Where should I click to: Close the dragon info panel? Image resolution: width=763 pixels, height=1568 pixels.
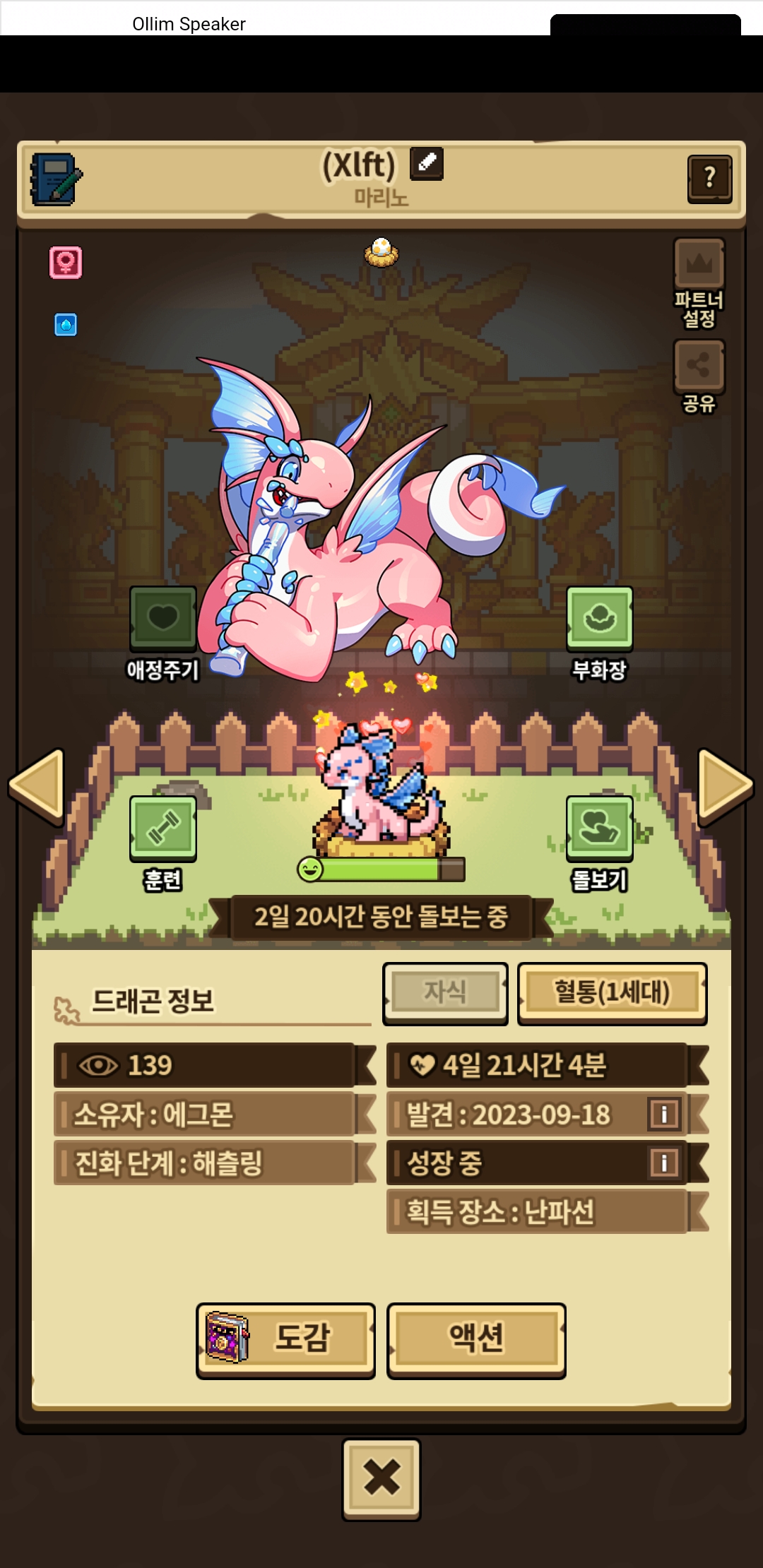click(381, 1478)
